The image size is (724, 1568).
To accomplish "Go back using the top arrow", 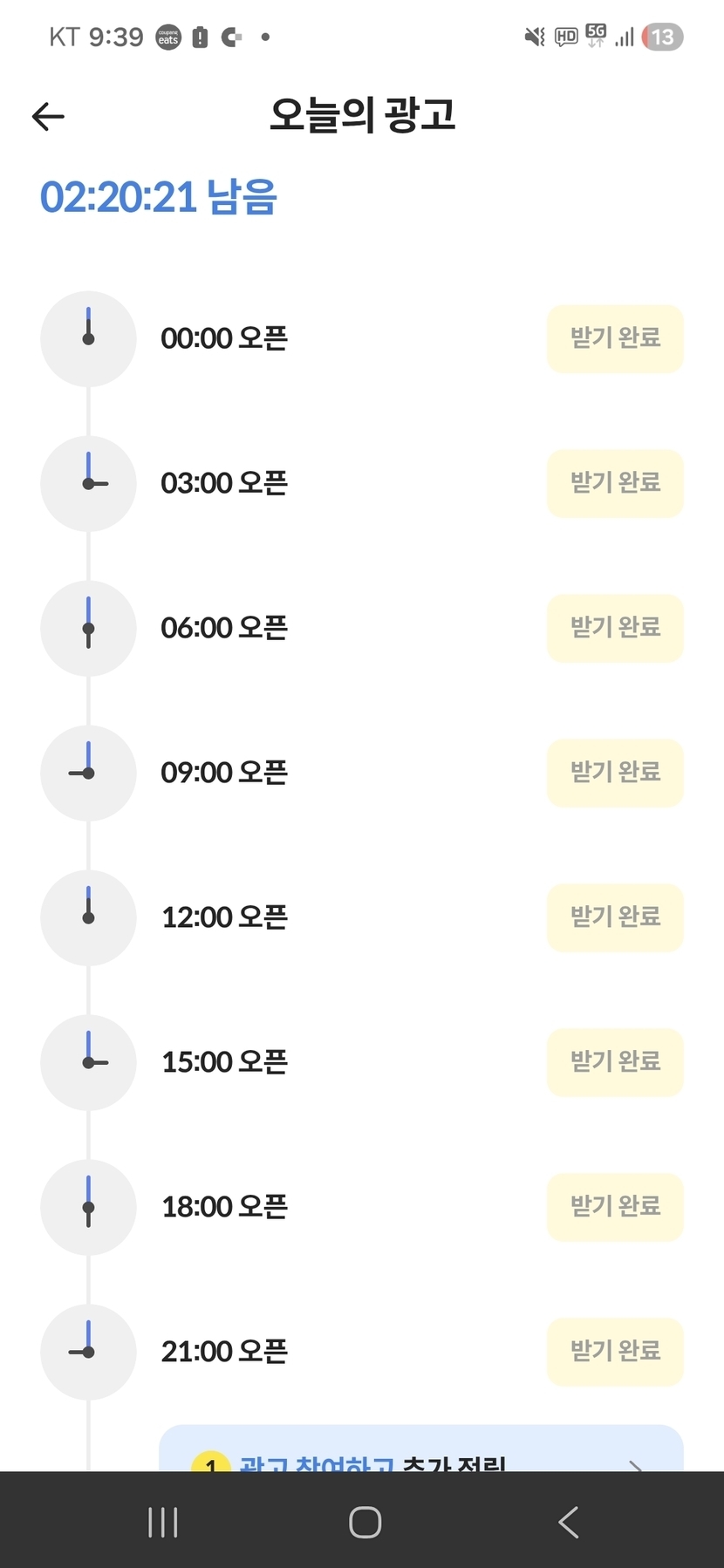I will click(x=48, y=116).
